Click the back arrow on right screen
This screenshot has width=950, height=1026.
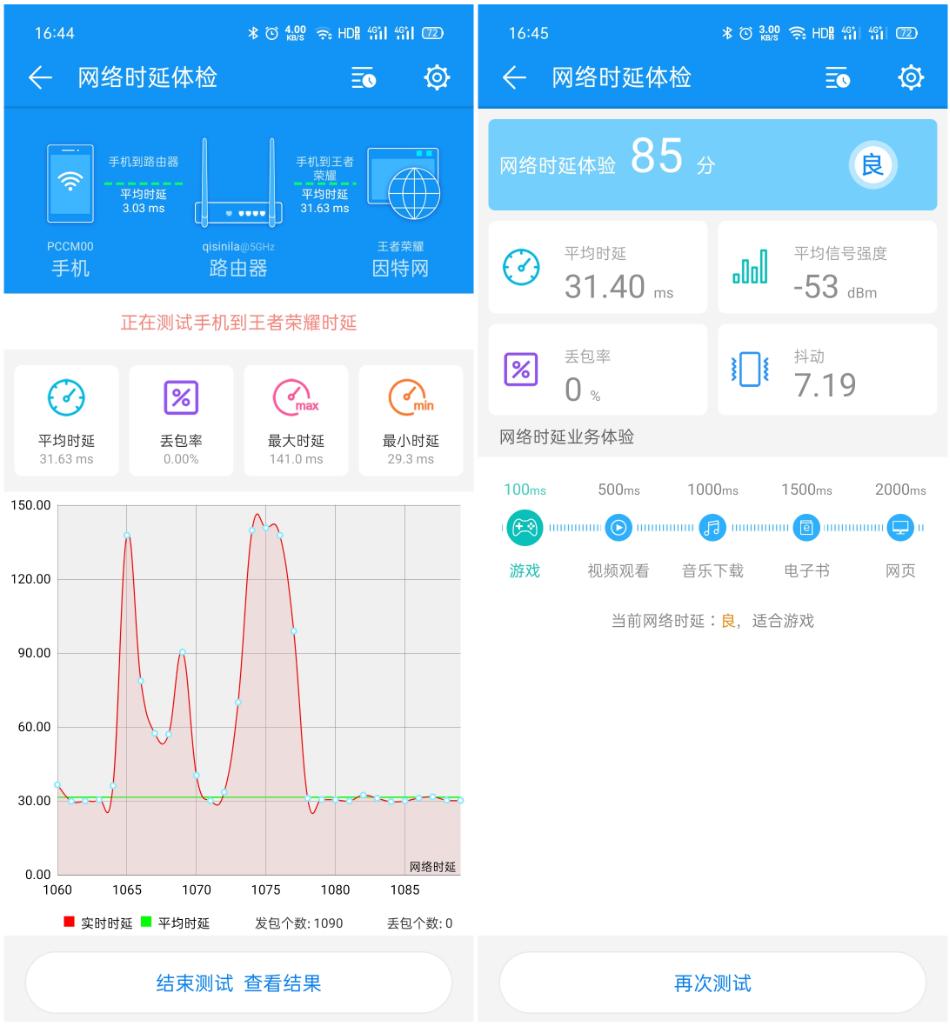tap(513, 78)
